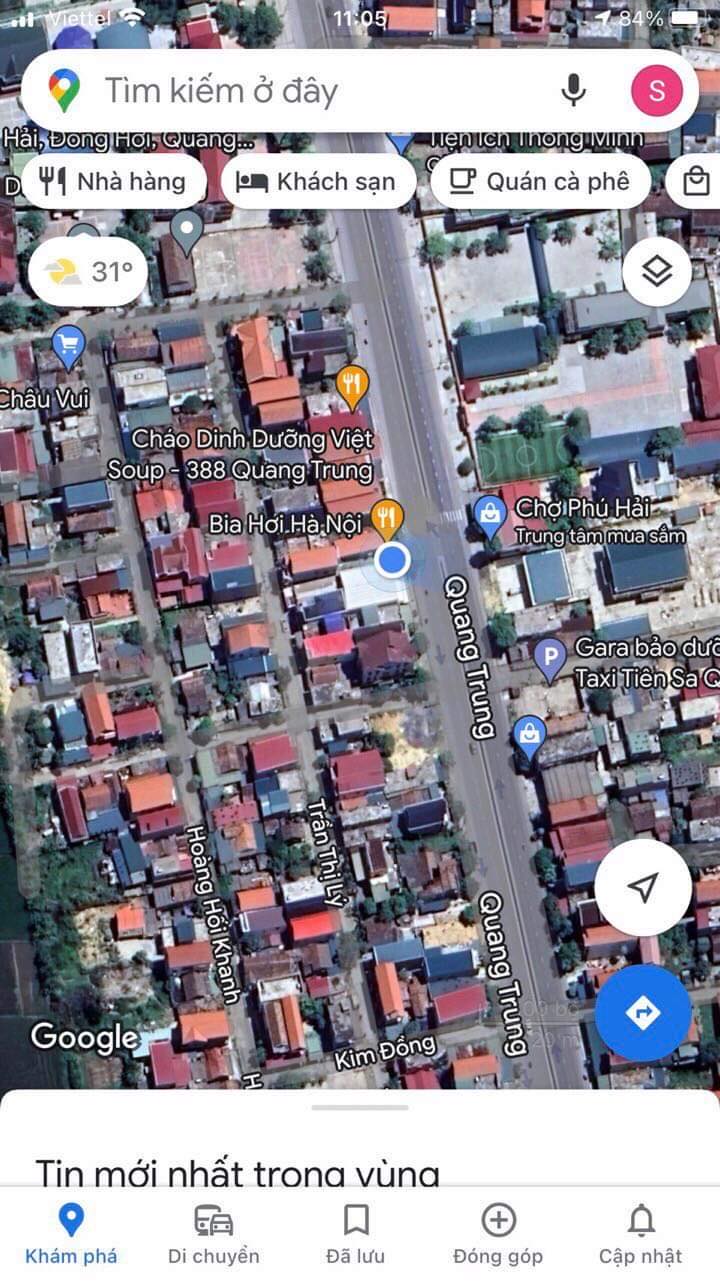Switch to the Đóng góp tab
Screen dimensions: 720x1281
pos(498,1234)
